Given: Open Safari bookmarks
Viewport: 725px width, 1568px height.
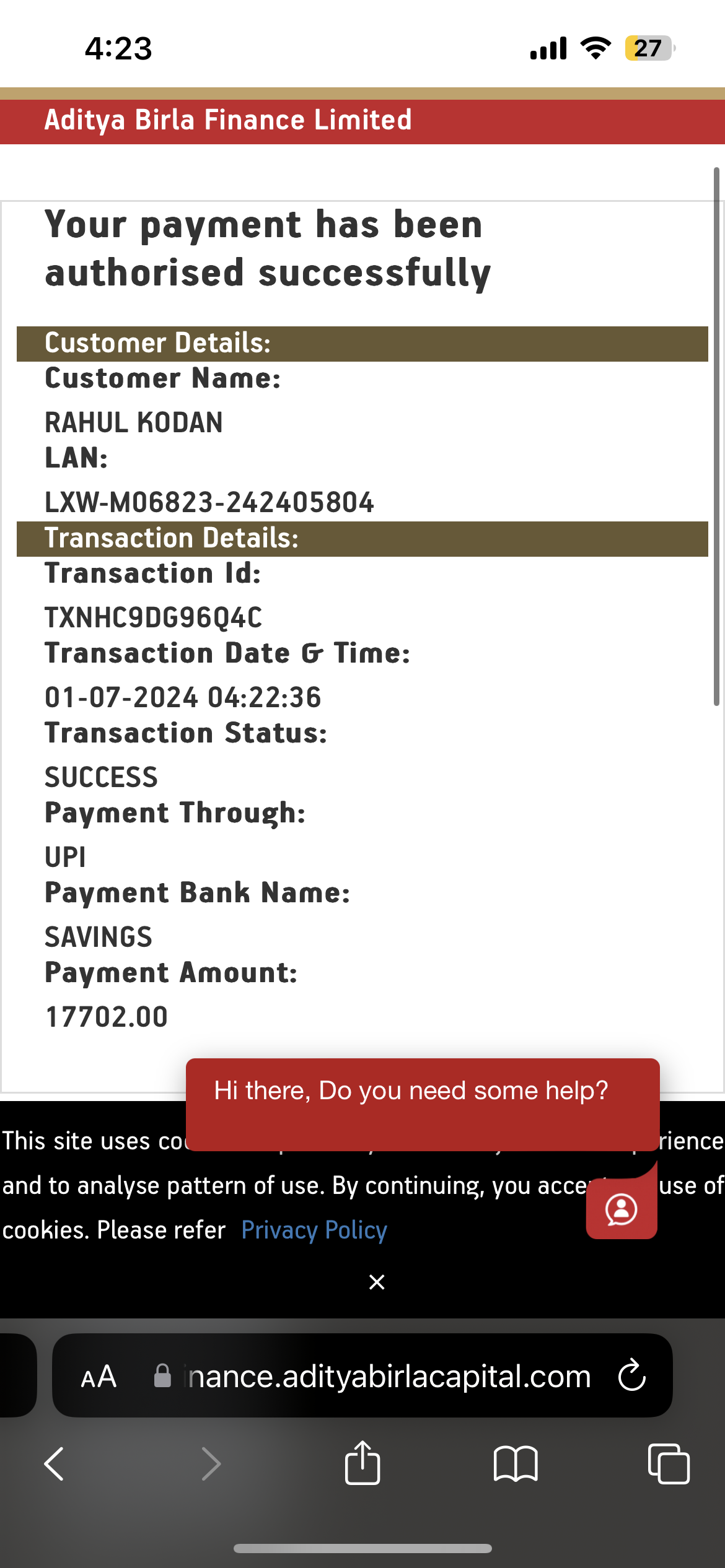Looking at the screenshot, I should coord(516,1464).
